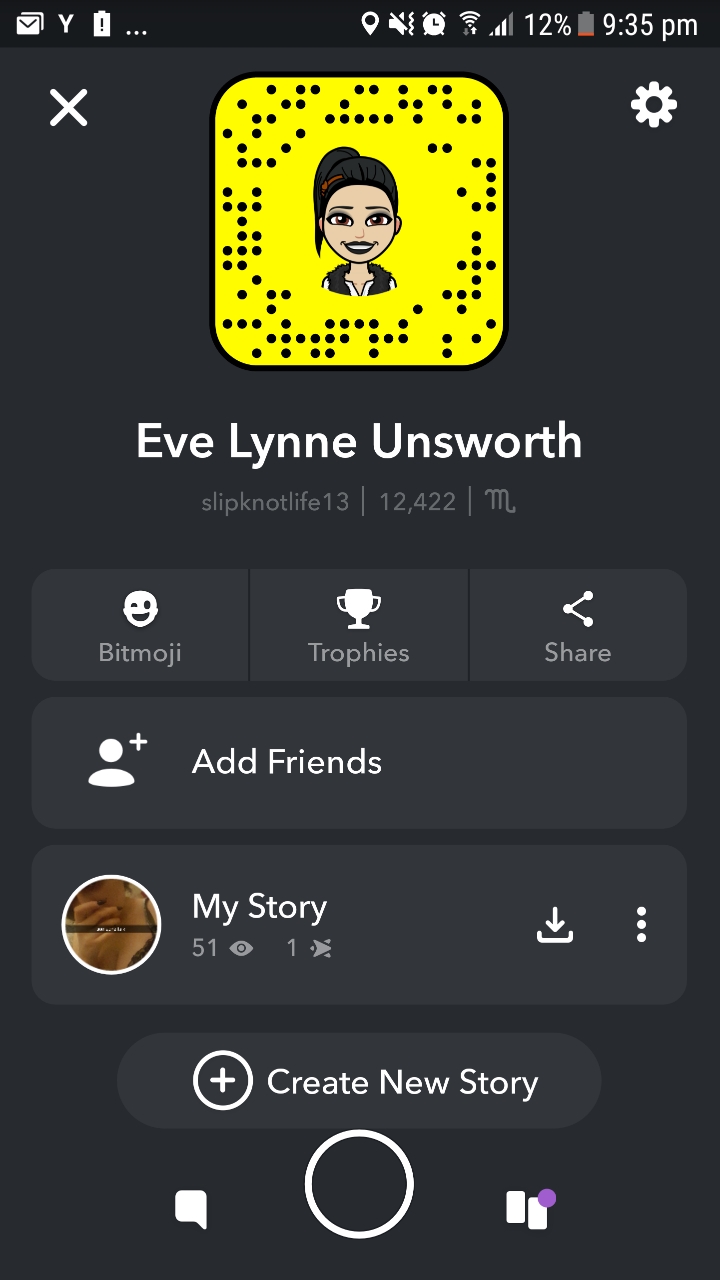
Task: Open Add Friends
Action: 359,762
